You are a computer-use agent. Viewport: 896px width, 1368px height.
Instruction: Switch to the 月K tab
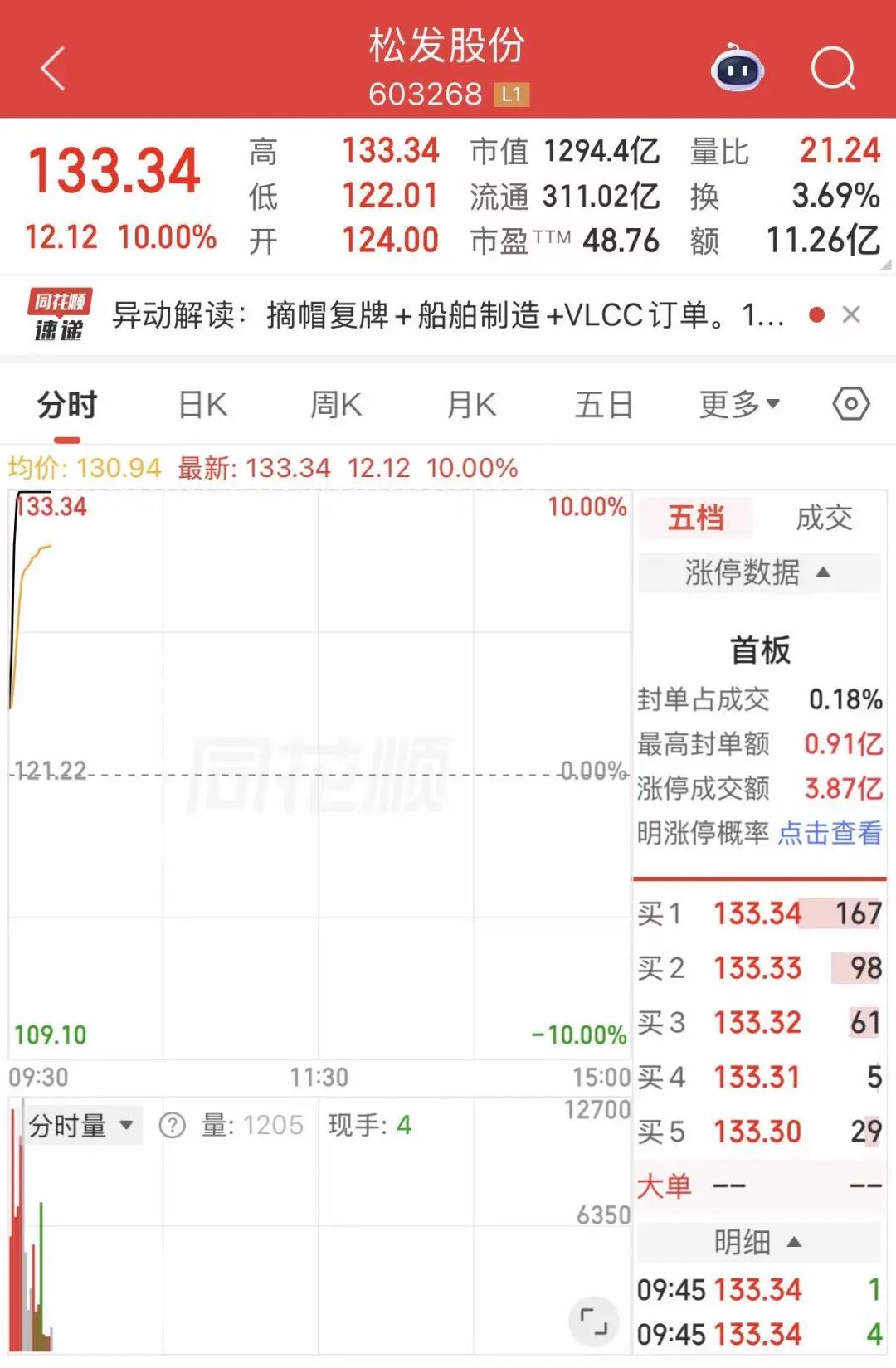coord(471,405)
